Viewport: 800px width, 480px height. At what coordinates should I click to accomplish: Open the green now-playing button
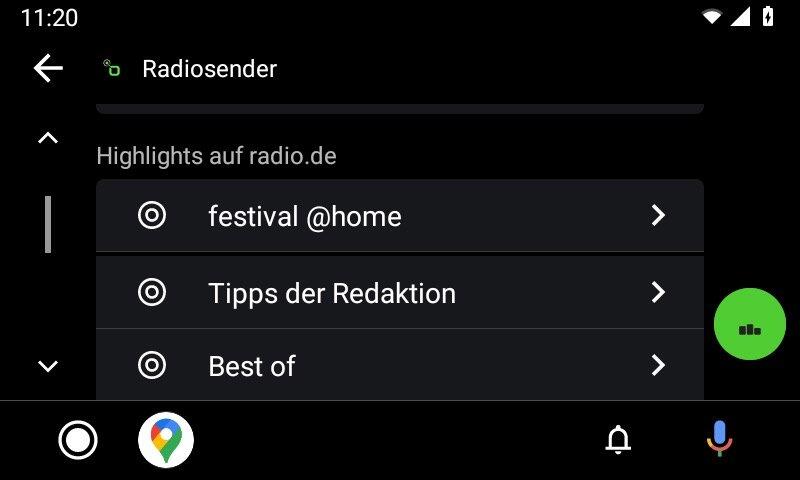(750, 325)
